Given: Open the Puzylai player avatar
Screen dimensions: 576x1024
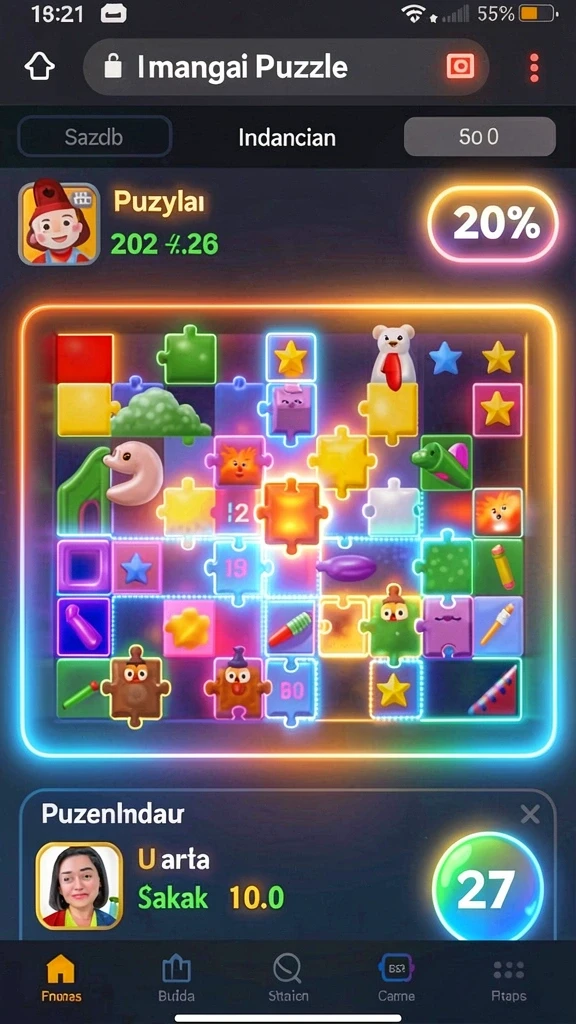Looking at the screenshot, I should click(59, 223).
